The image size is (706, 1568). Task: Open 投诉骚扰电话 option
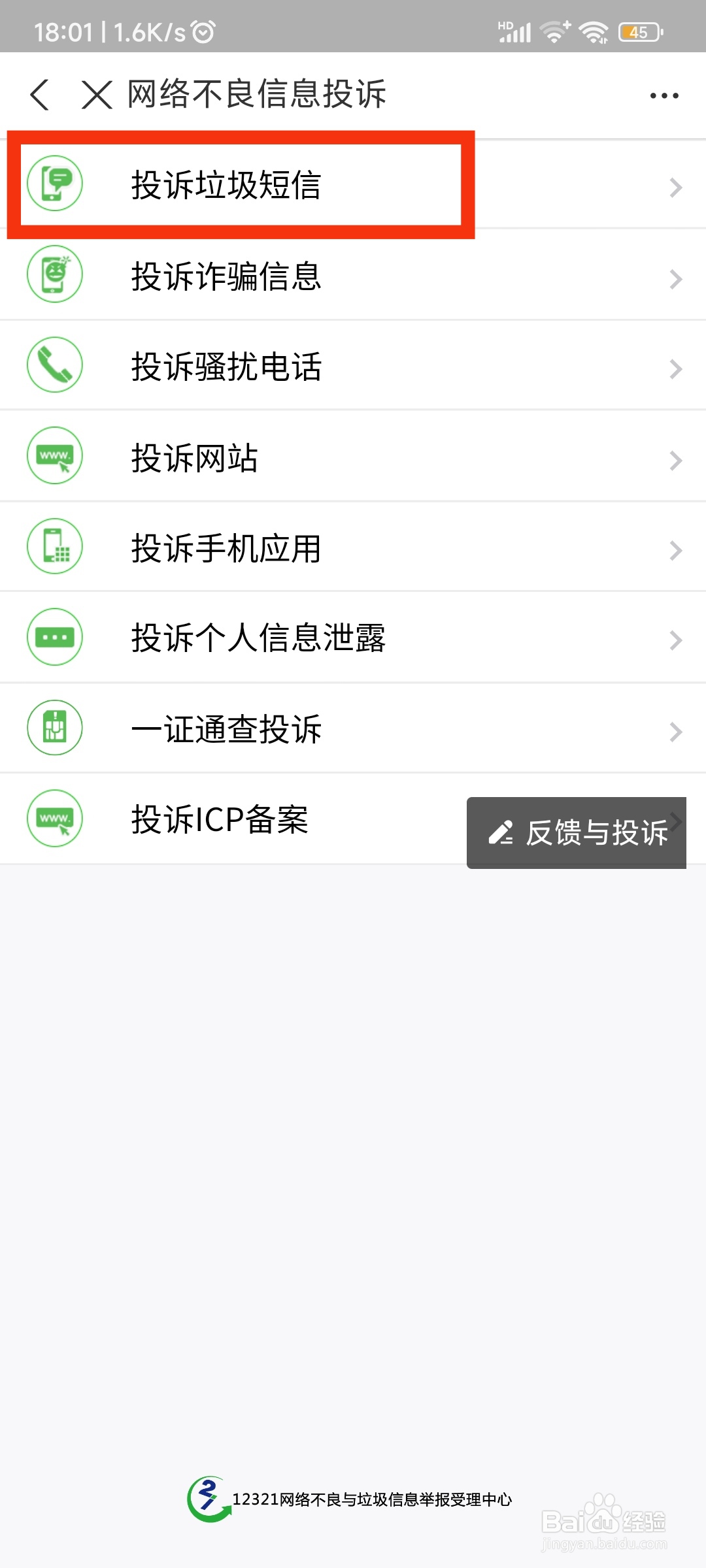click(353, 366)
